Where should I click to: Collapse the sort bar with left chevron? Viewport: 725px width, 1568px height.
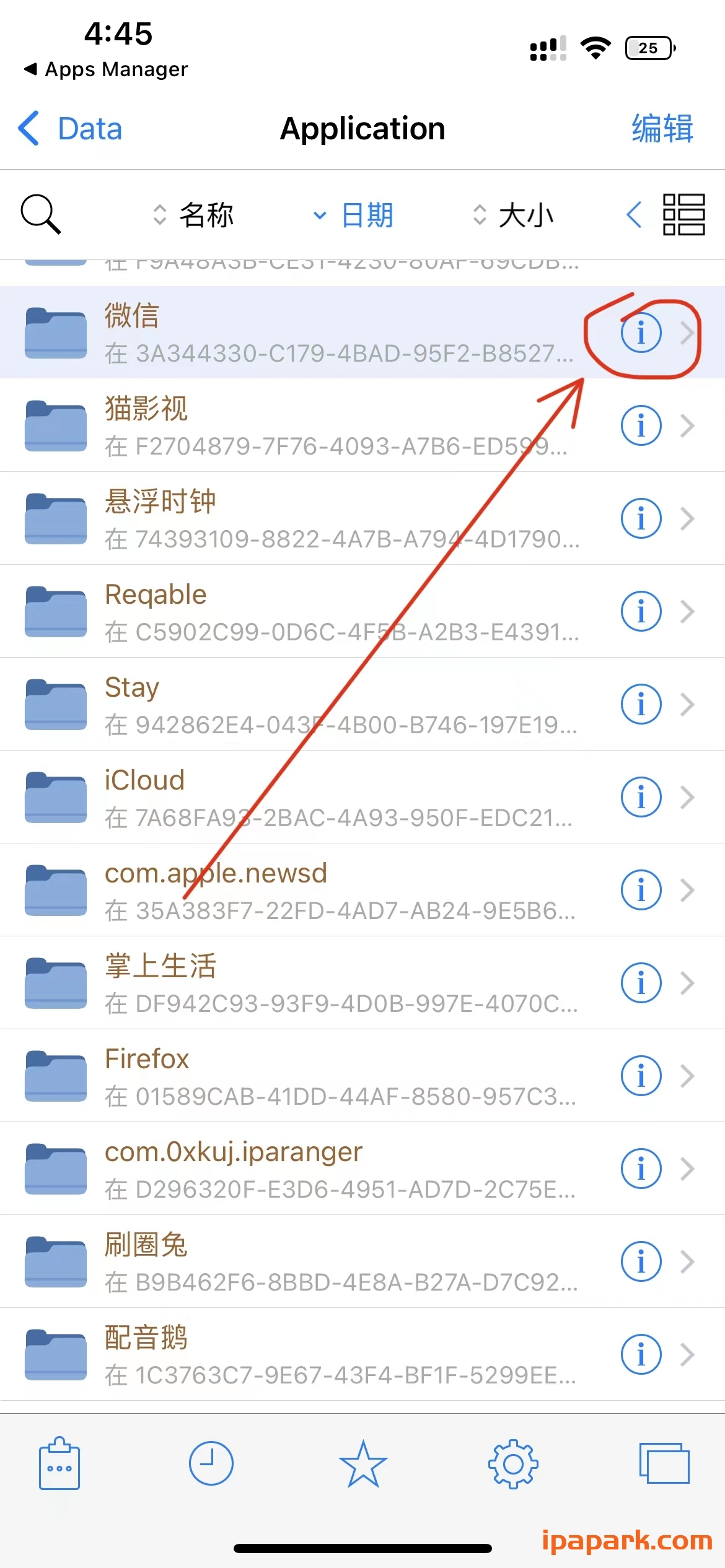634,214
